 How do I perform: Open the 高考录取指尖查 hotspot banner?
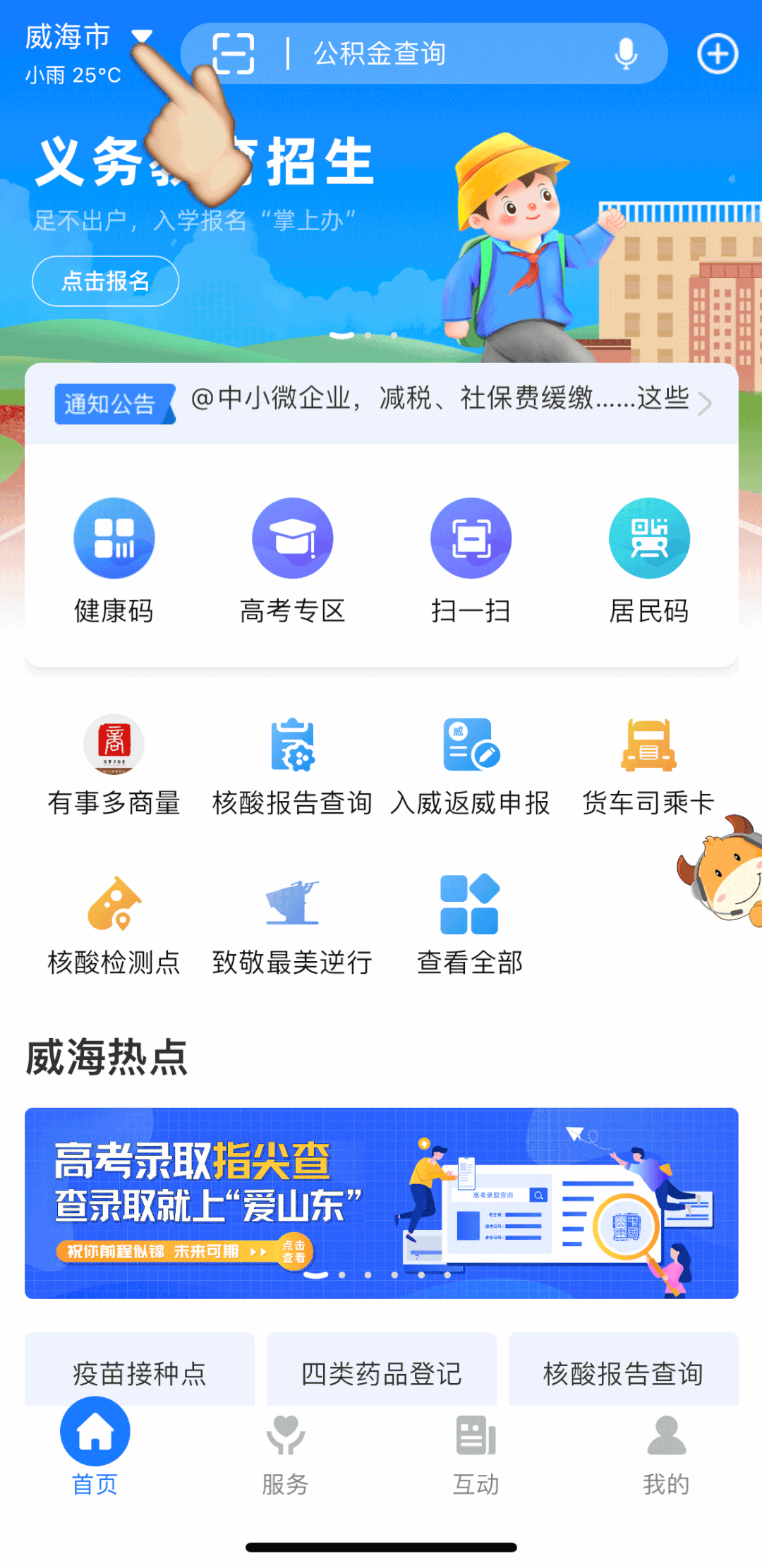381,1202
